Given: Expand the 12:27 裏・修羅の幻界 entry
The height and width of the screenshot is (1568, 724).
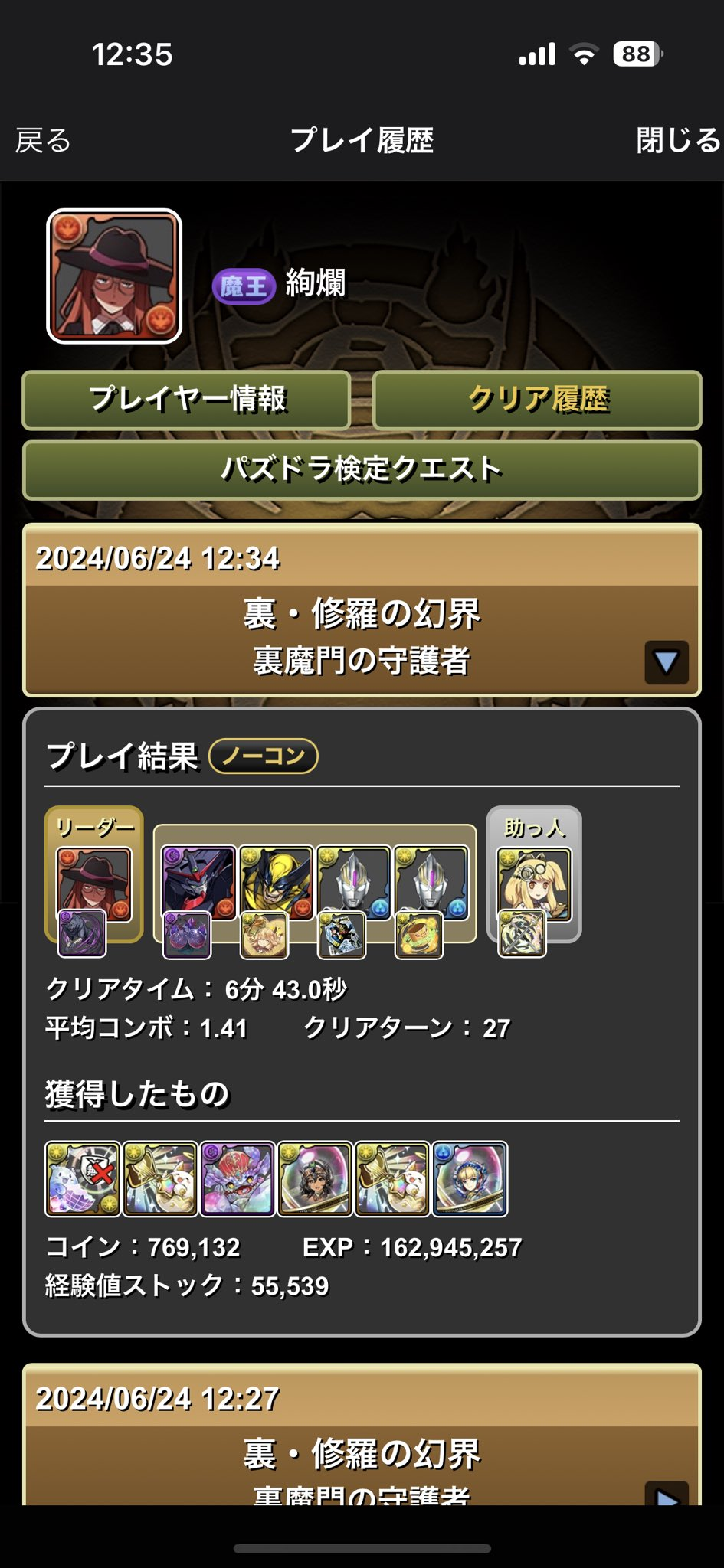Looking at the screenshot, I should pos(666,1494).
